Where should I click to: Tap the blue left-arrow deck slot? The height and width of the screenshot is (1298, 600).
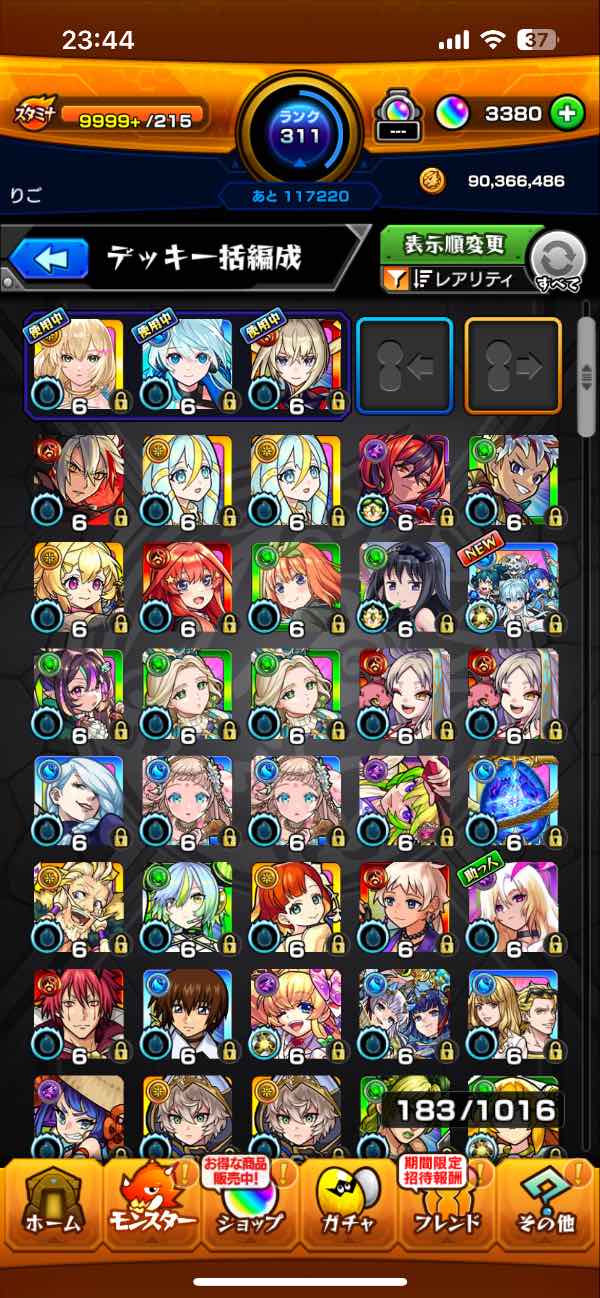click(404, 366)
